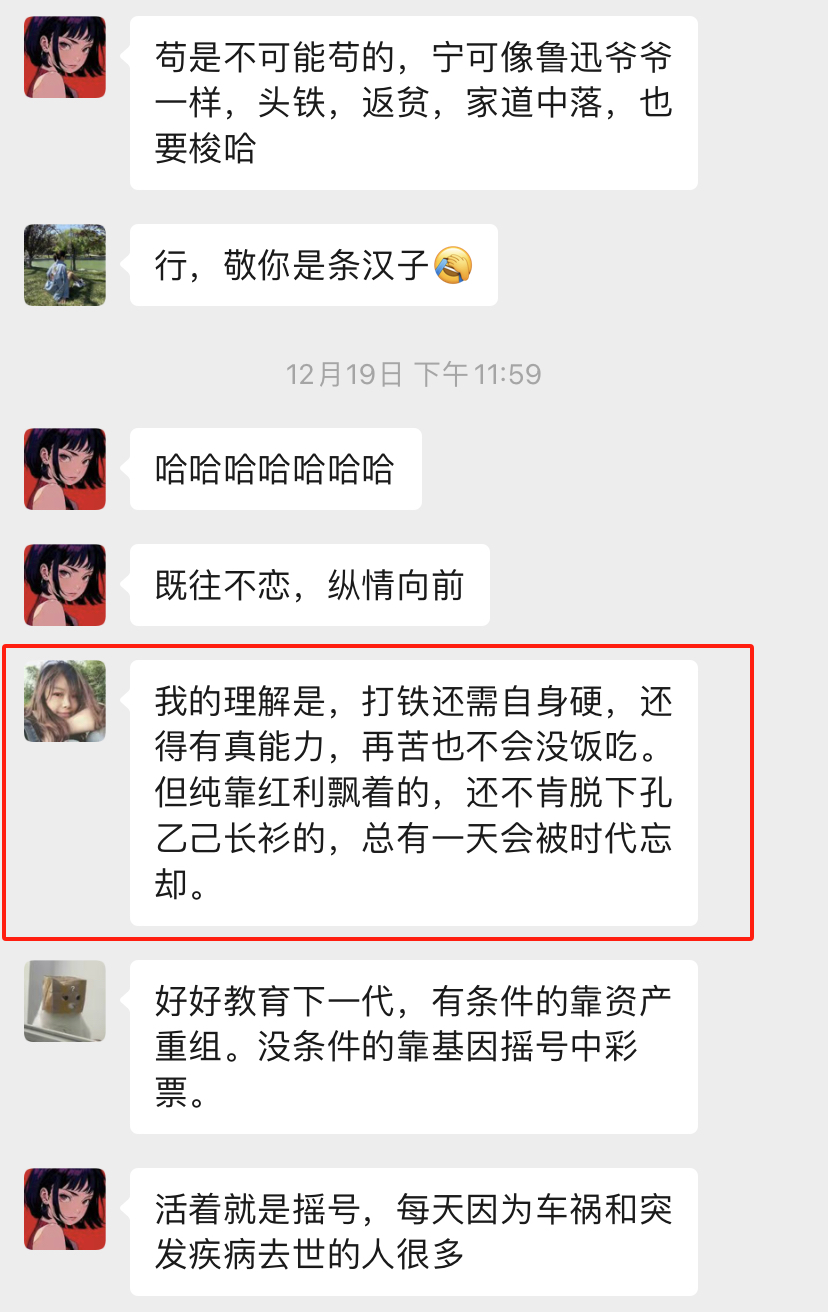The height and width of the screenshot is (1312, 828).
Task: View profile of sender of '哈哈哈哈哈哈哈'
Action: [65, 469]
